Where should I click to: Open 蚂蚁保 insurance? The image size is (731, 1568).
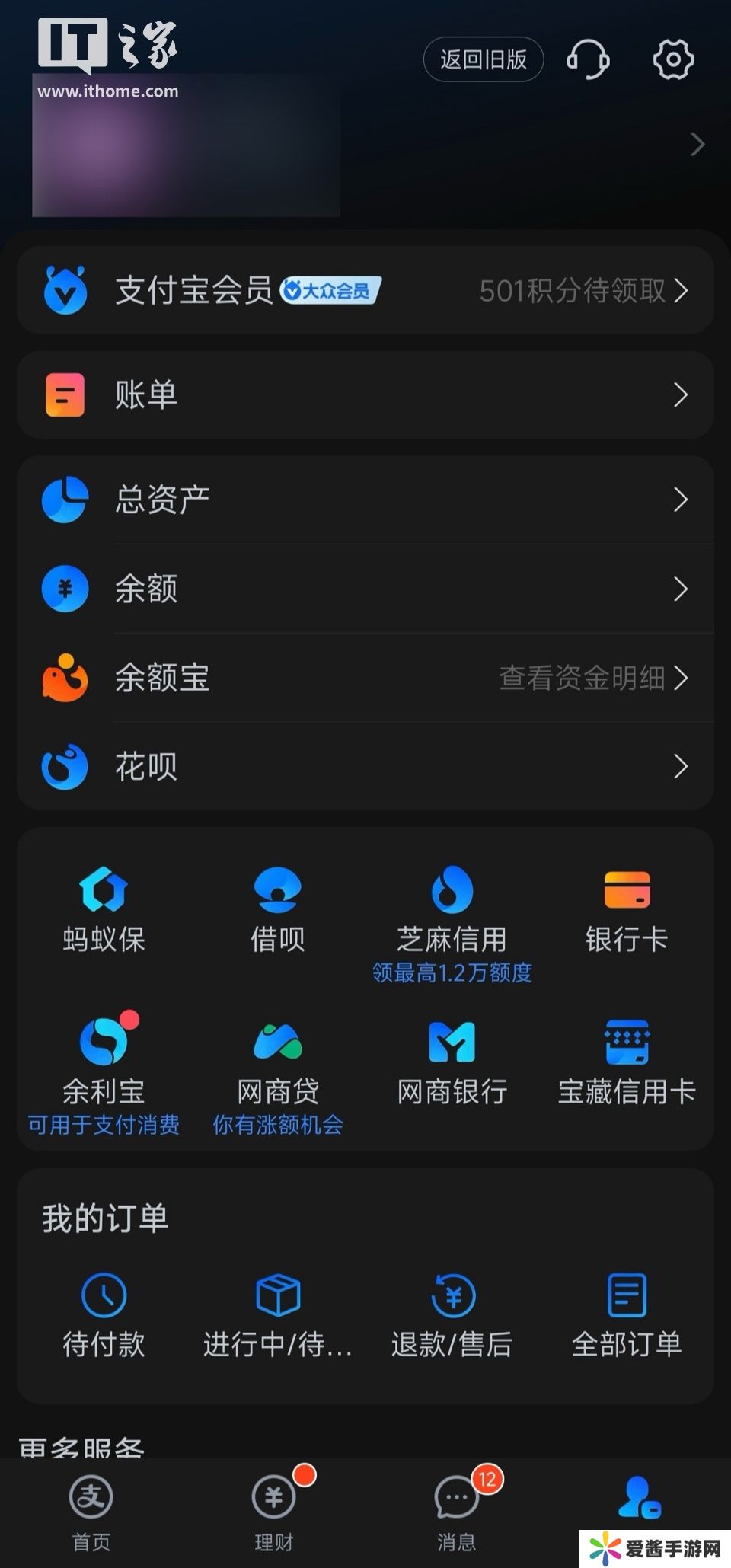pos(104,910)
